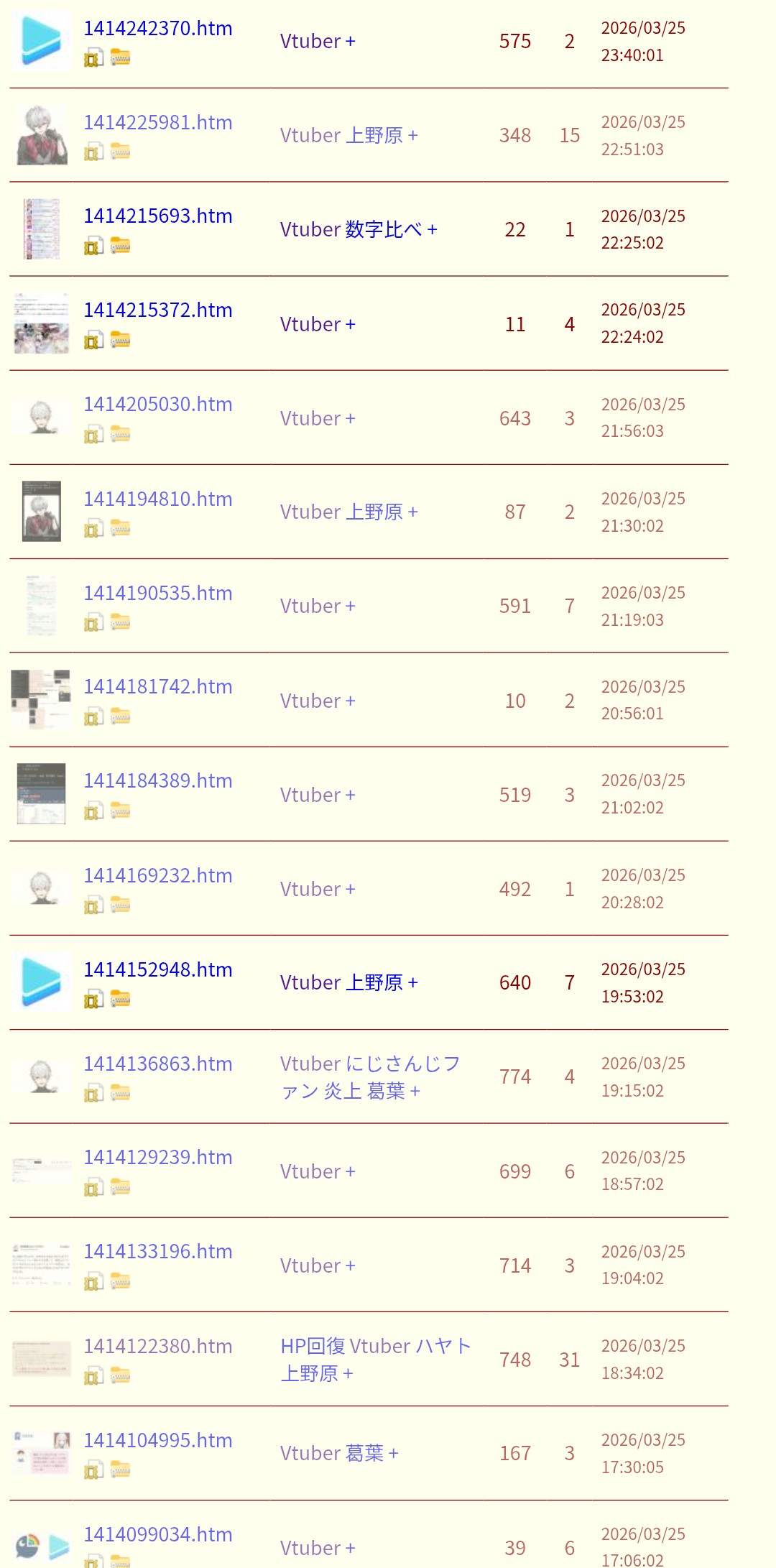This screenshot has height=1568, width=776.
Task: Tap the Vtuber tag in row 1414169232.htm
Action: (x=310, y=890)
